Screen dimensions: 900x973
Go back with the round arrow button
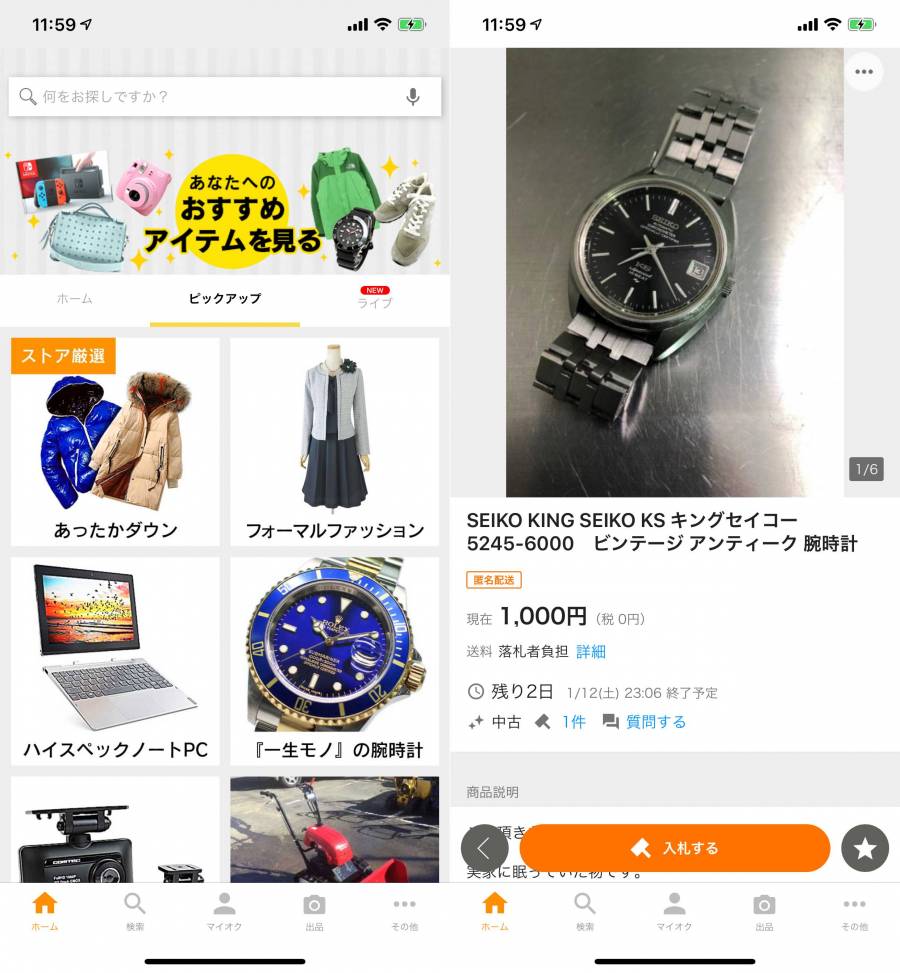(x=484, y=849)
